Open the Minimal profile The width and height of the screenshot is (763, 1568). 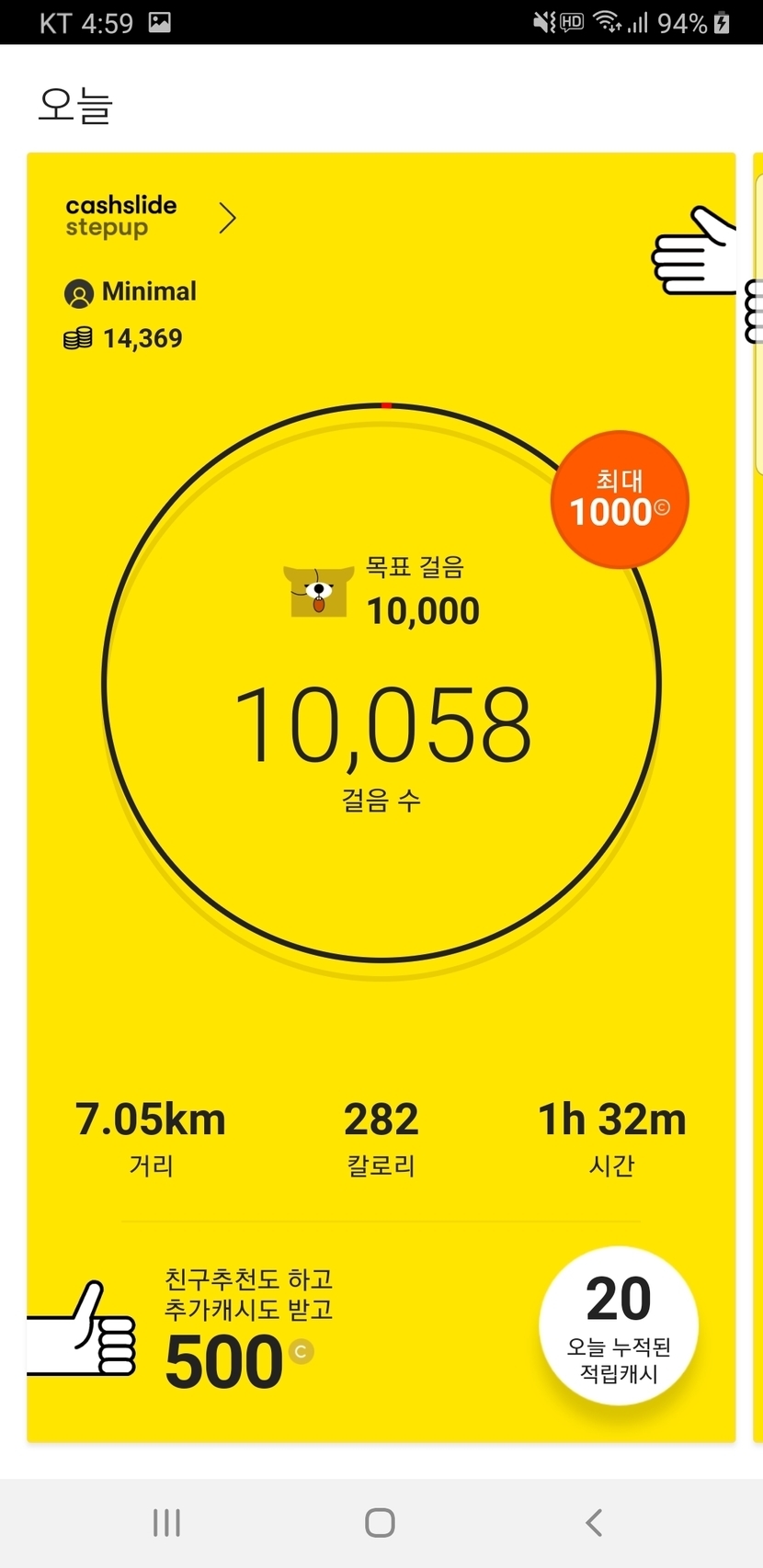131,292
